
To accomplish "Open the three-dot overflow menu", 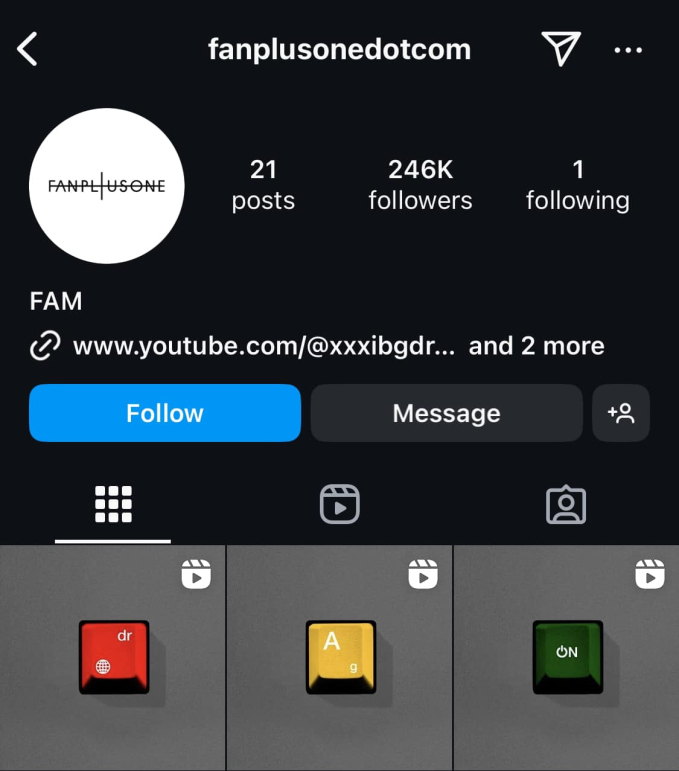I will click(628, 50).
